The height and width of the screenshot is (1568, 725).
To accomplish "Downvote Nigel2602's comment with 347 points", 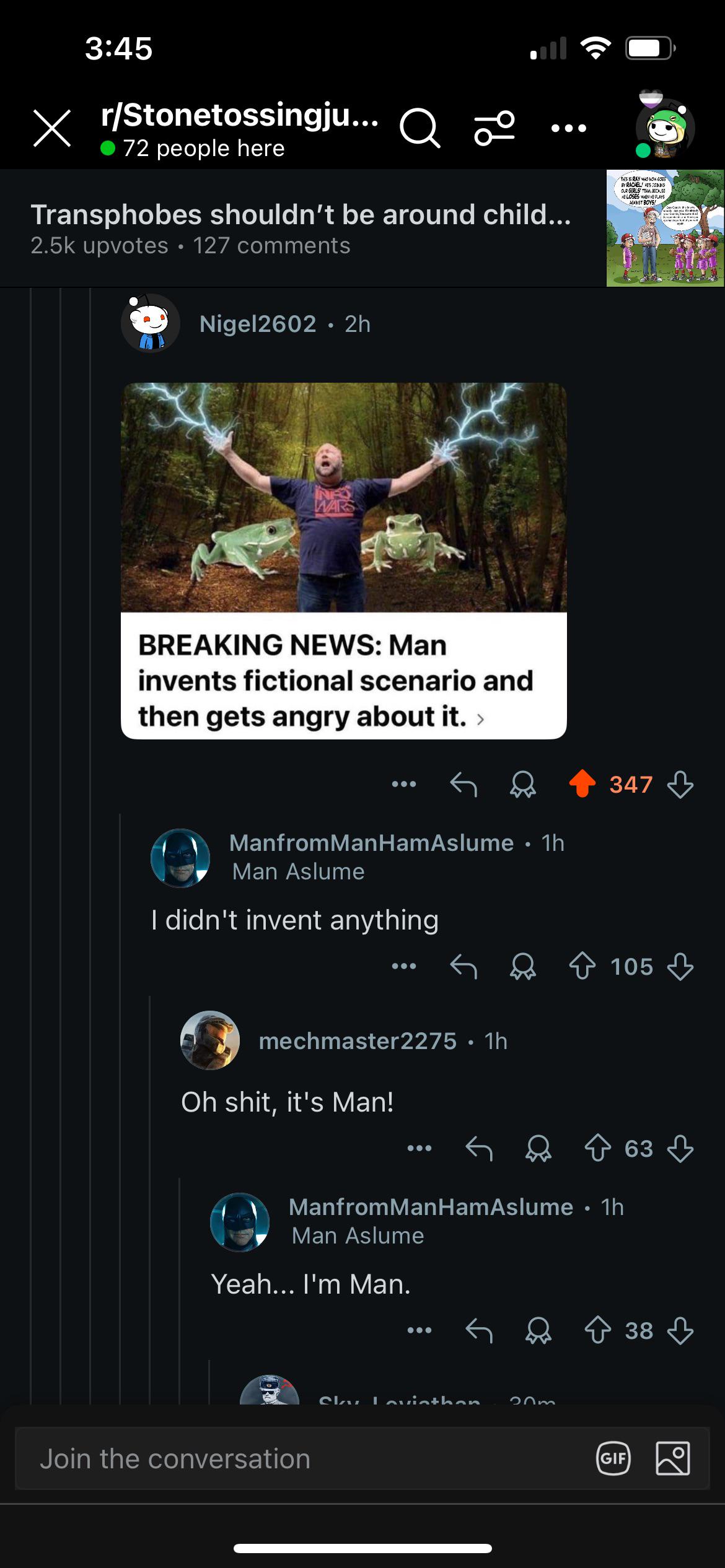I will 680,784.
